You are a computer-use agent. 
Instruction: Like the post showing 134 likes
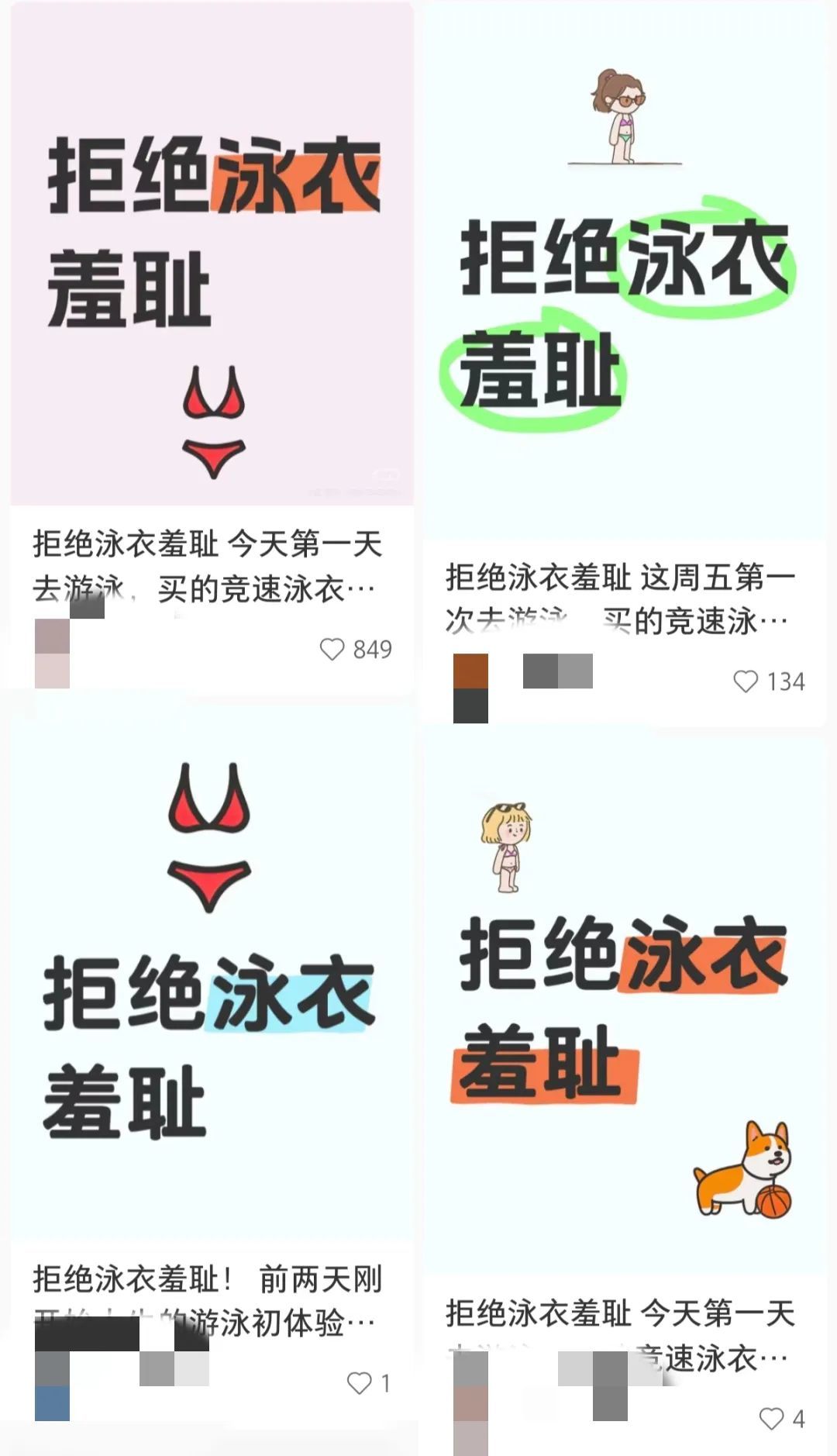[747, 680]
